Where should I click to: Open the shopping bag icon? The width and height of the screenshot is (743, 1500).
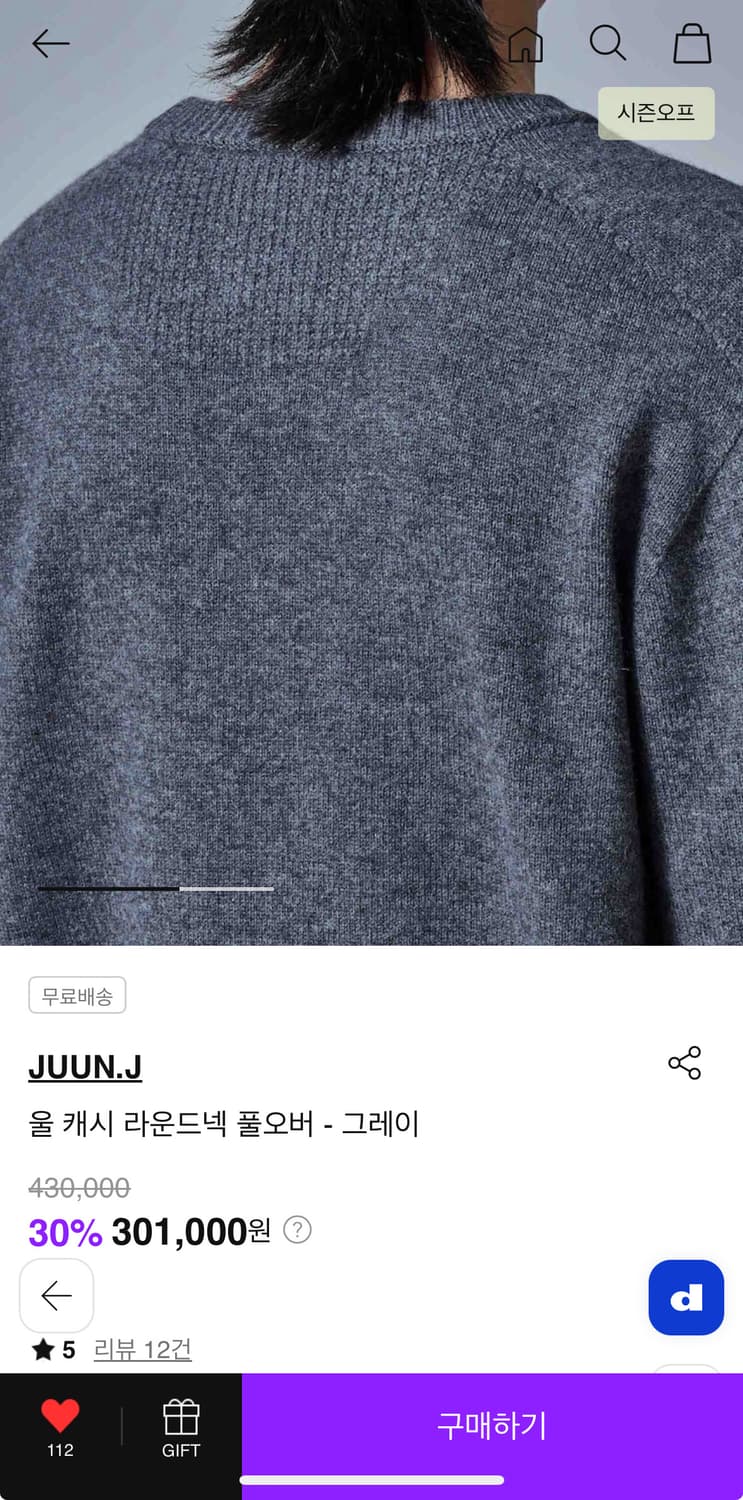pos(692,44)
